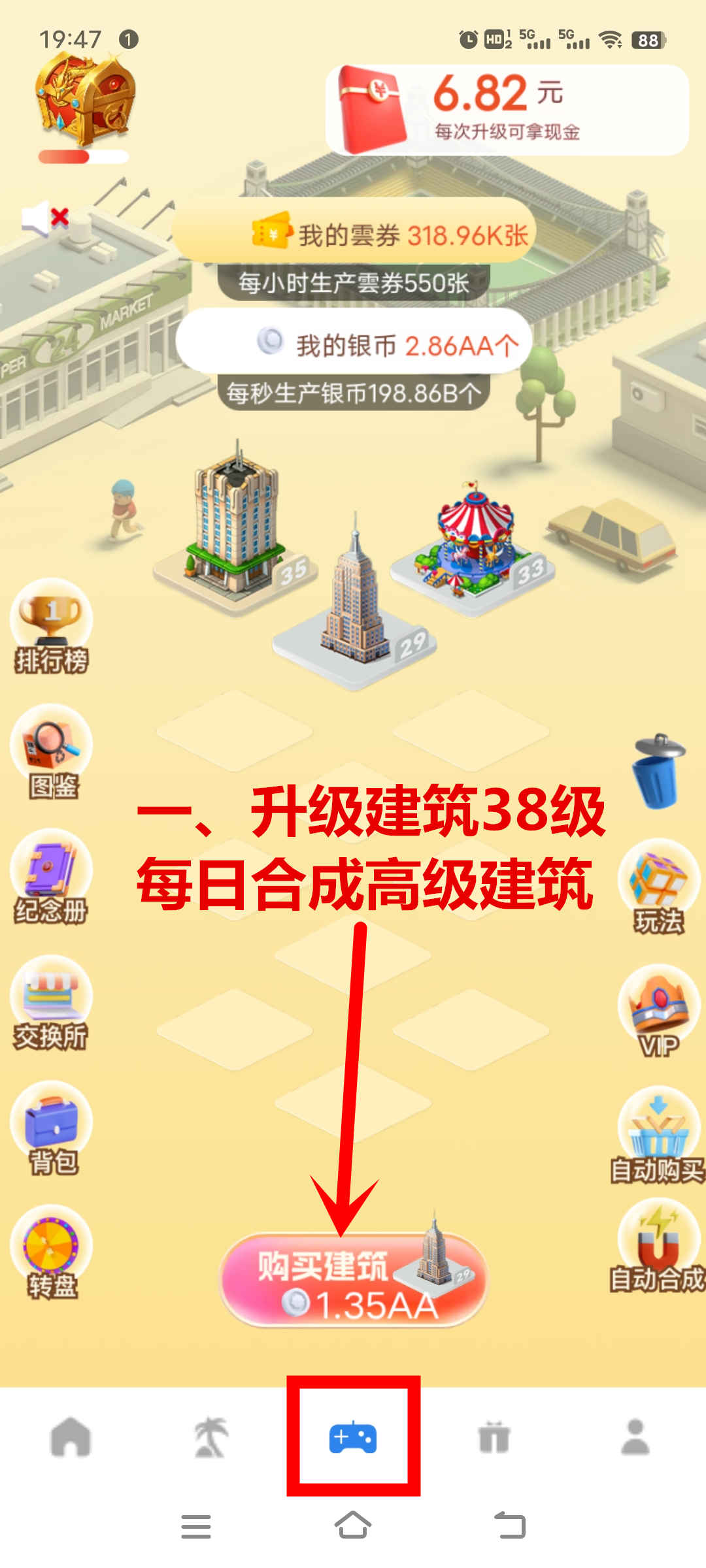This screenshot has height=1568, width=706.
Task: Open the 6.82元 red envelope cash banner
Action: click(507, 110)
